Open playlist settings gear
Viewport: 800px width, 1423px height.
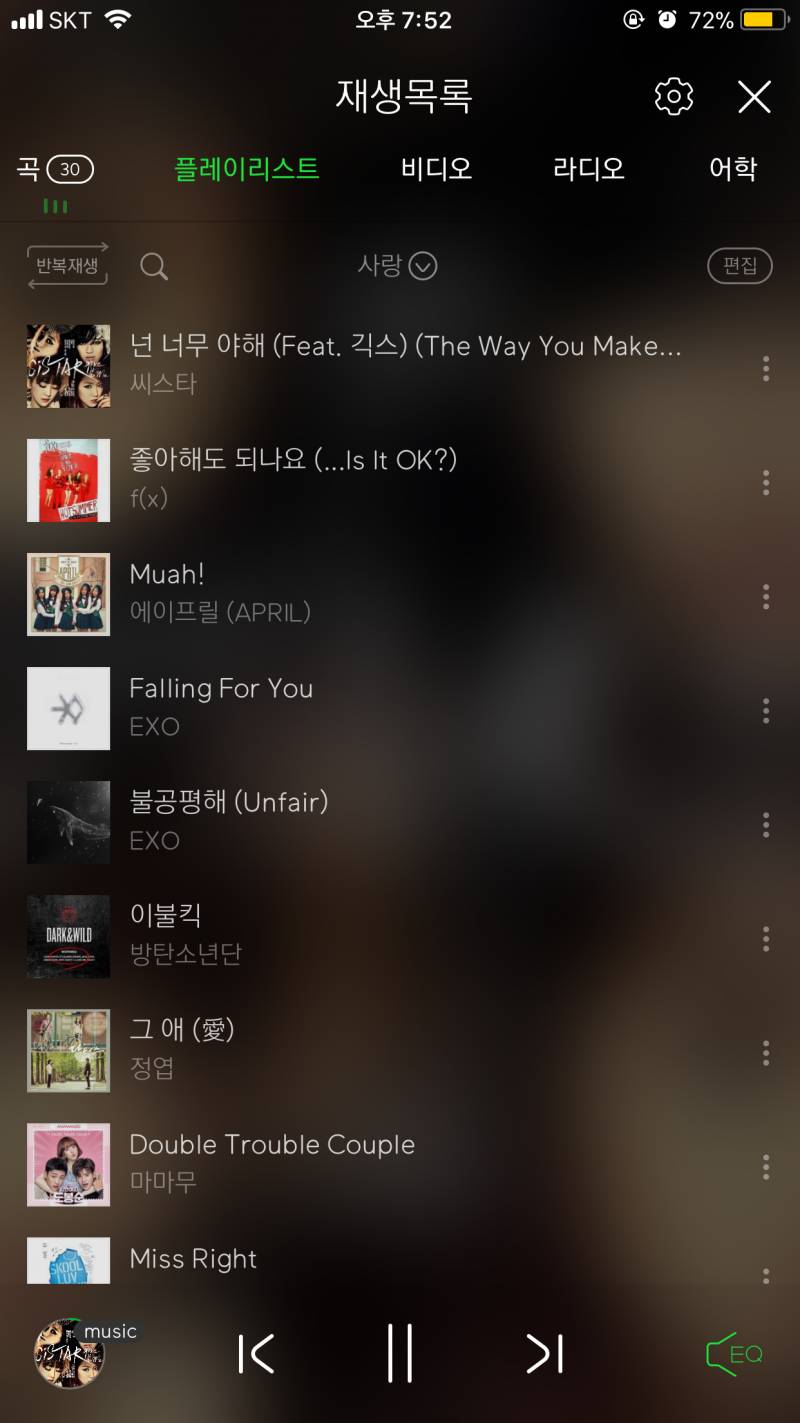coord(673,97)
